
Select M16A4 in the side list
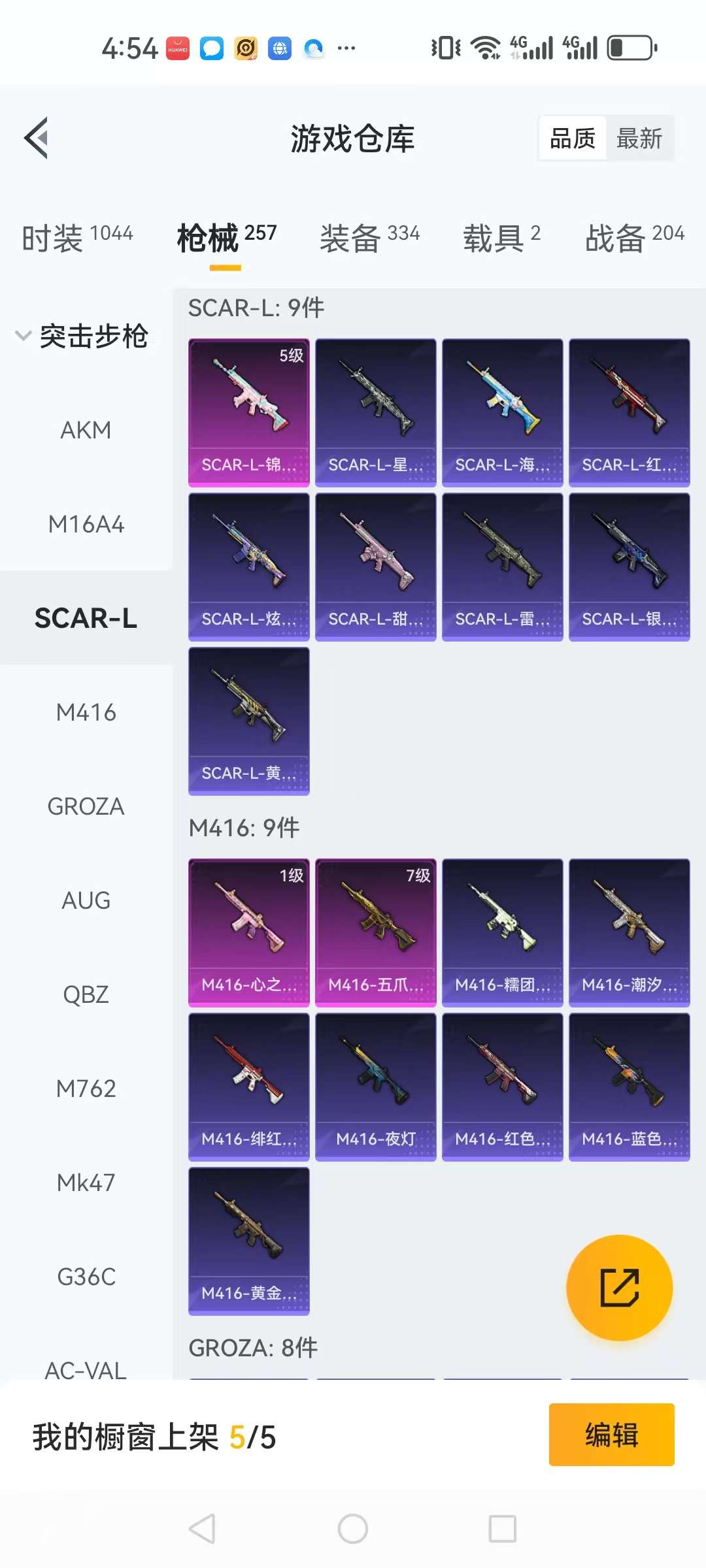tap(86, 525)
